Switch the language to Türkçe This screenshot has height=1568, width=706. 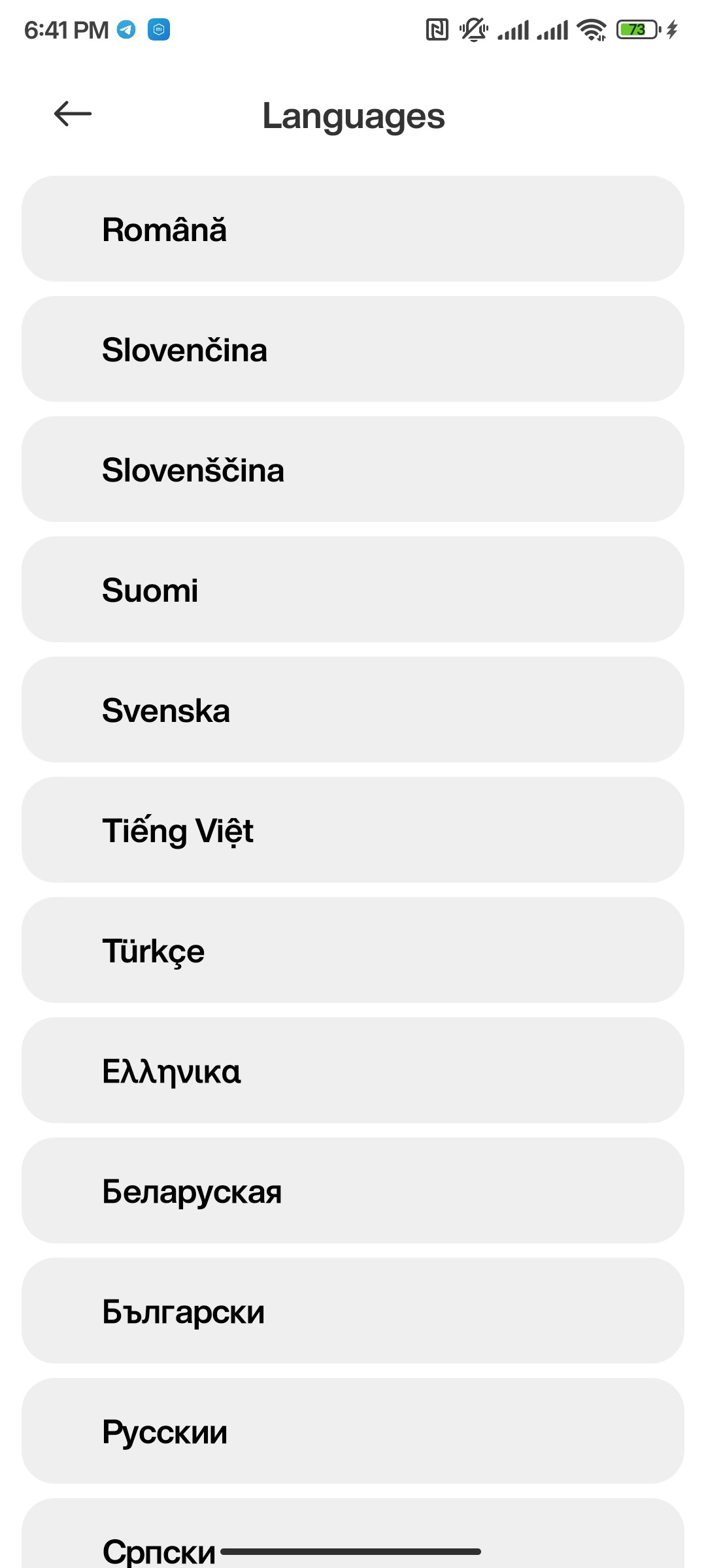tap(353, 950)
